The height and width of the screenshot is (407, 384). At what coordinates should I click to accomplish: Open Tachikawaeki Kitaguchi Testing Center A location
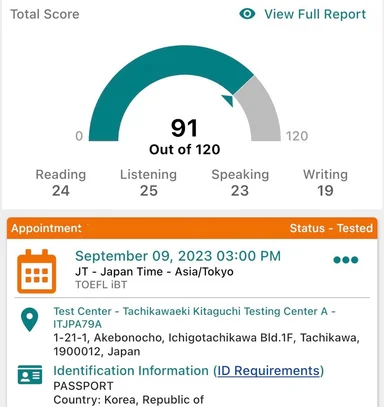(x=194, y=317)
